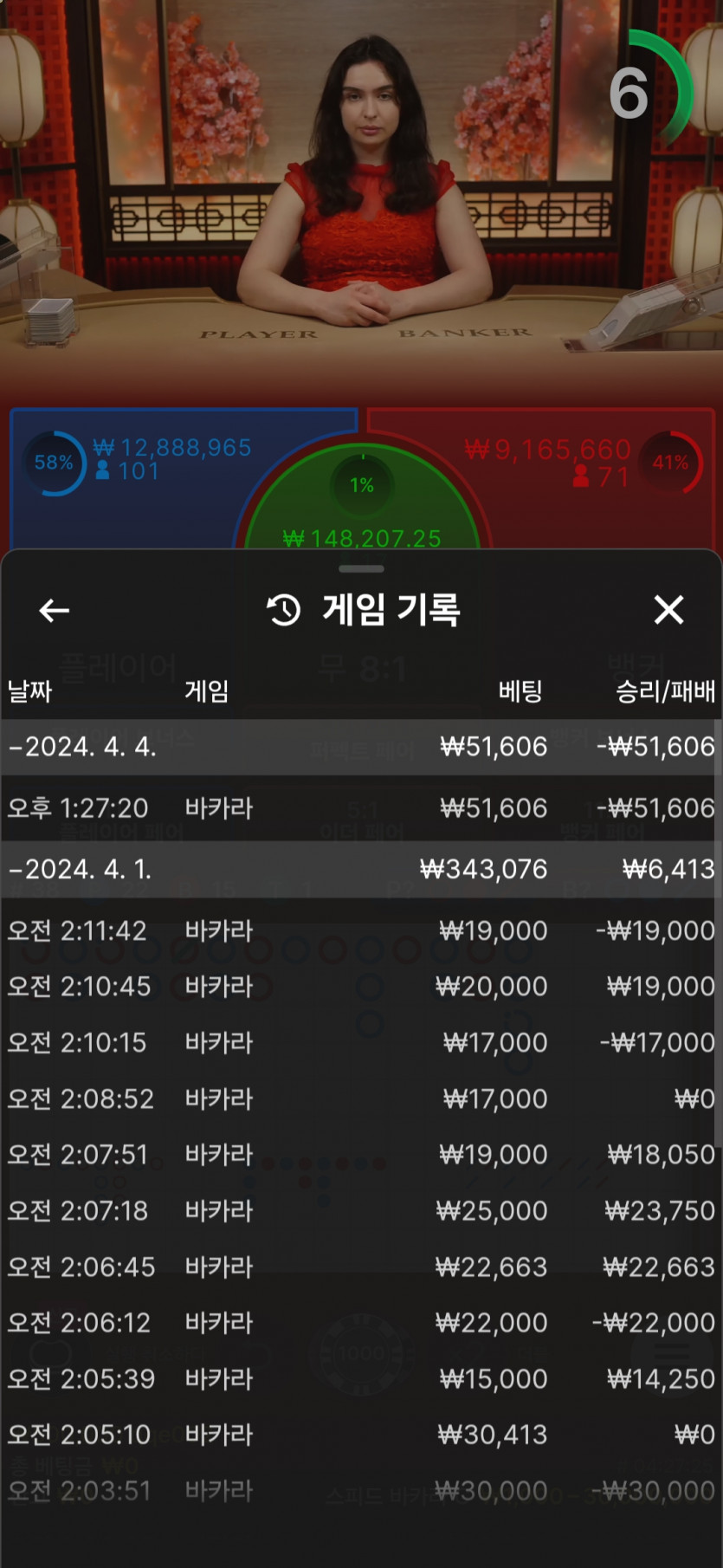Screen dimensions: 723x1568
Task: Open the 오전 2:07:51 바카라 record
Action: pos(361,1155)
